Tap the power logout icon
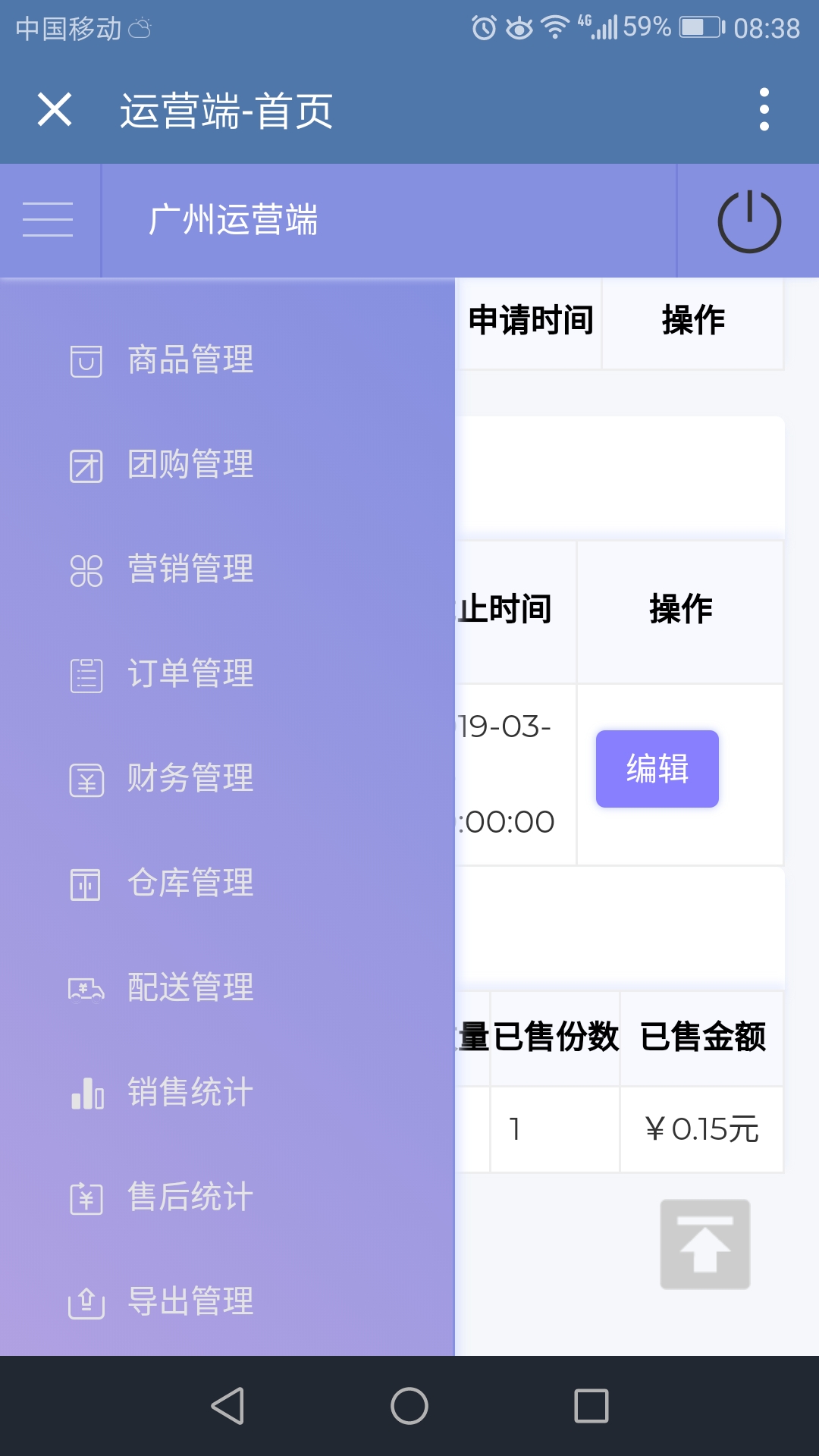Image resolution: width=819 pixels, height=1456 pixels. coord(748,221)
